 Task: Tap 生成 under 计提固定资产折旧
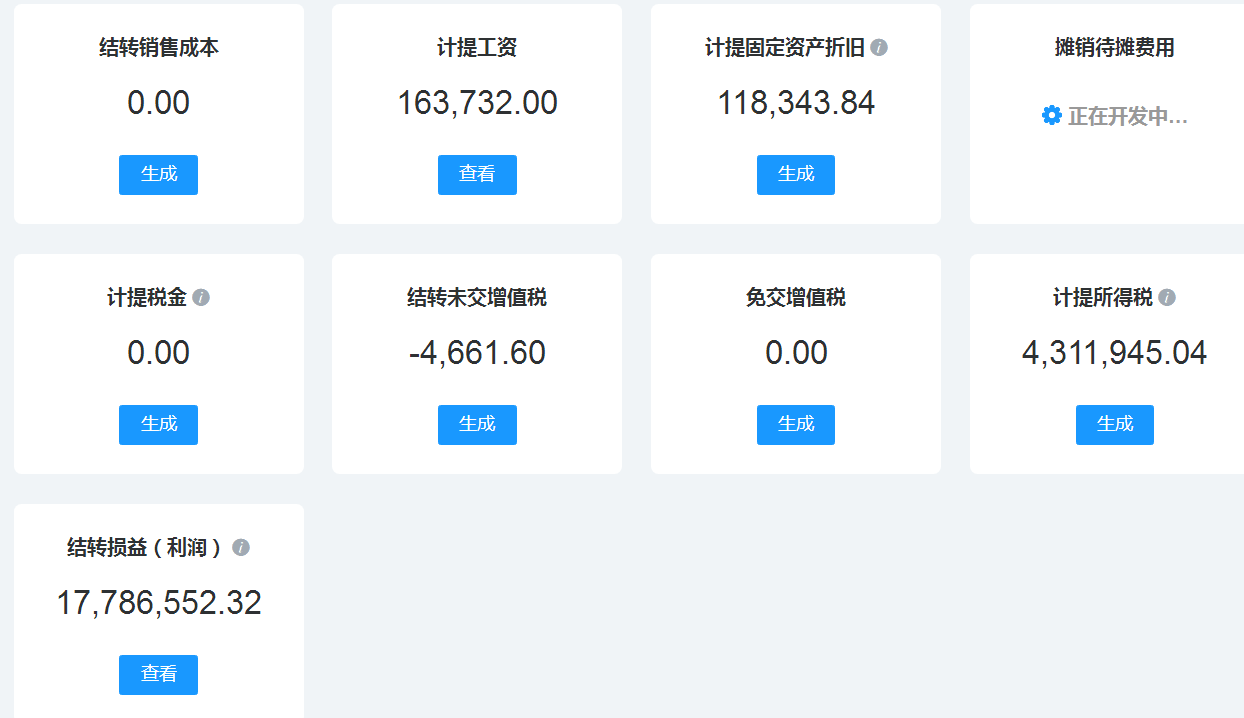(795, 175)
